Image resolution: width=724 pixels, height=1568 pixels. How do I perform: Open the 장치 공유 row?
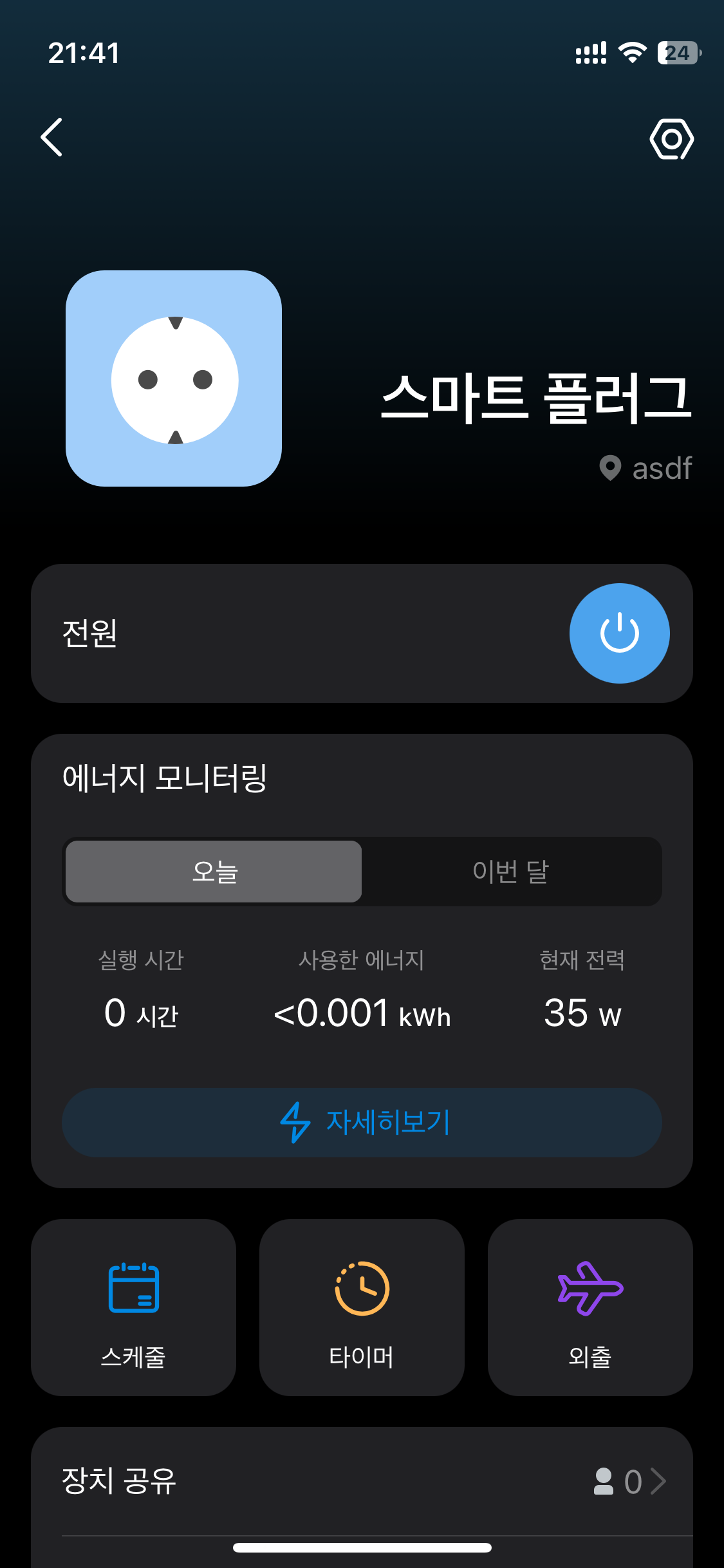362,1481
